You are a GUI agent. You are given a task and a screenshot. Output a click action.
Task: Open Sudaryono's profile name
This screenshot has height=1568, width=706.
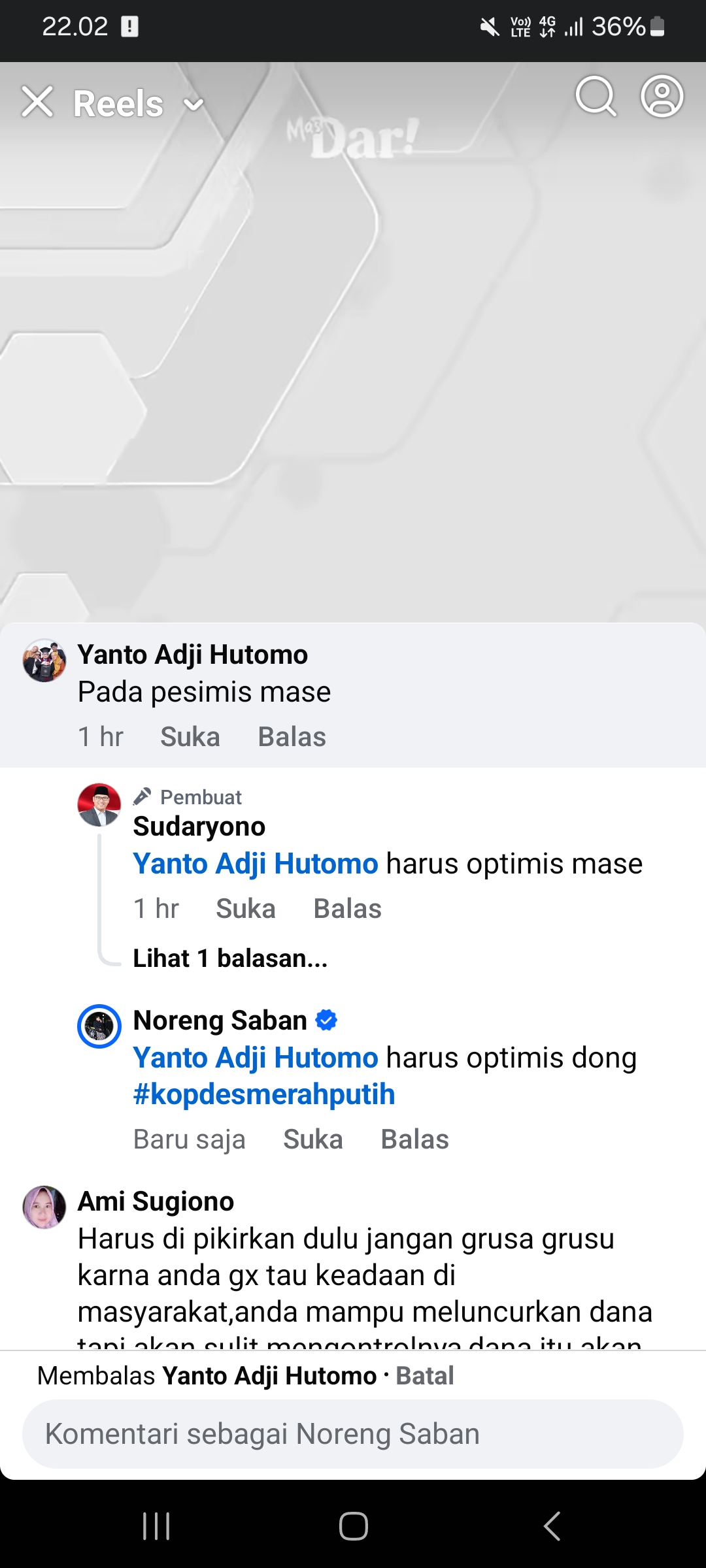(x=199, y=826)
